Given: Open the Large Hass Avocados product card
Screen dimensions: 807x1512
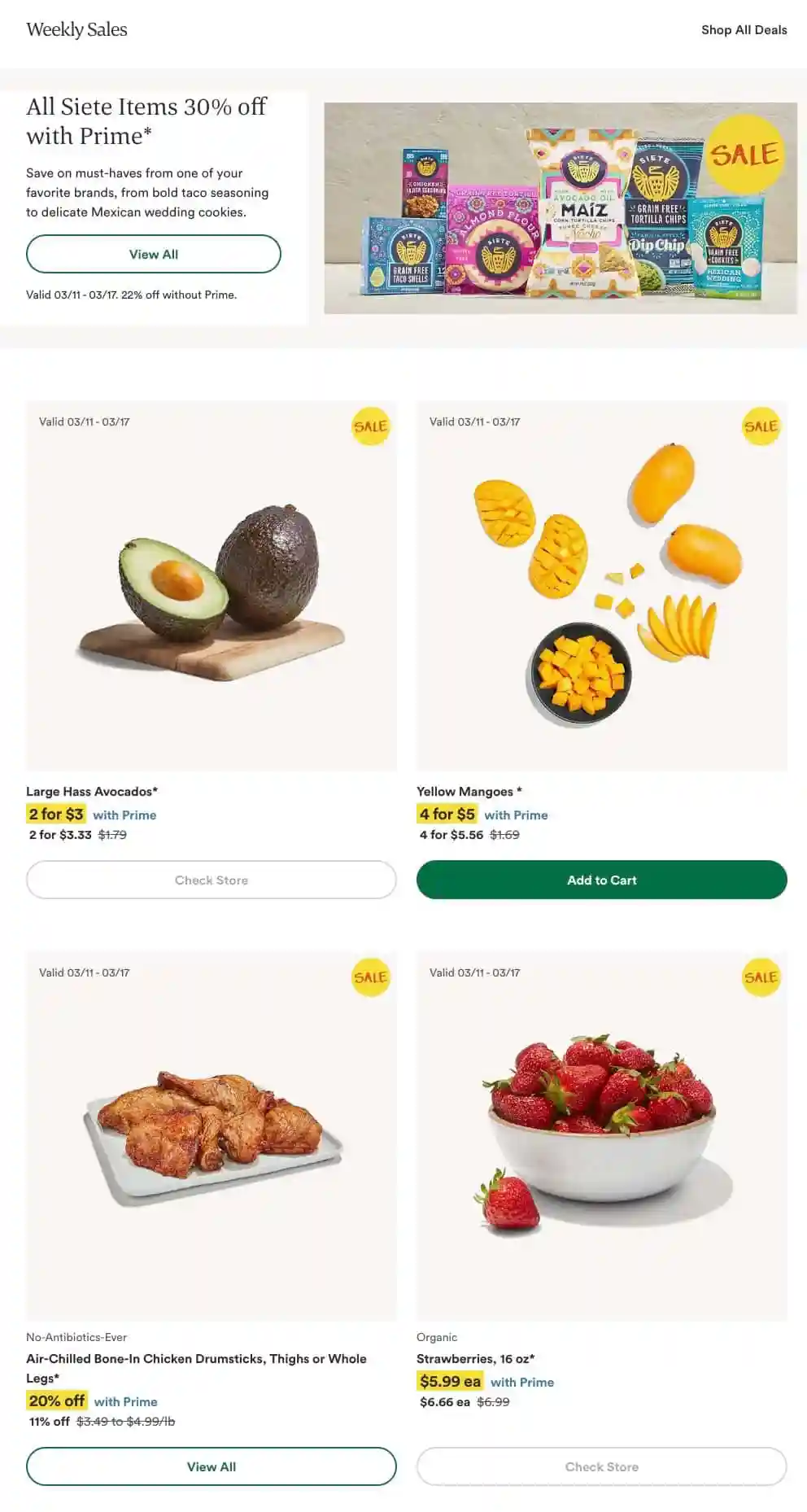Looking at the screenshot, I should pos(211,586).
